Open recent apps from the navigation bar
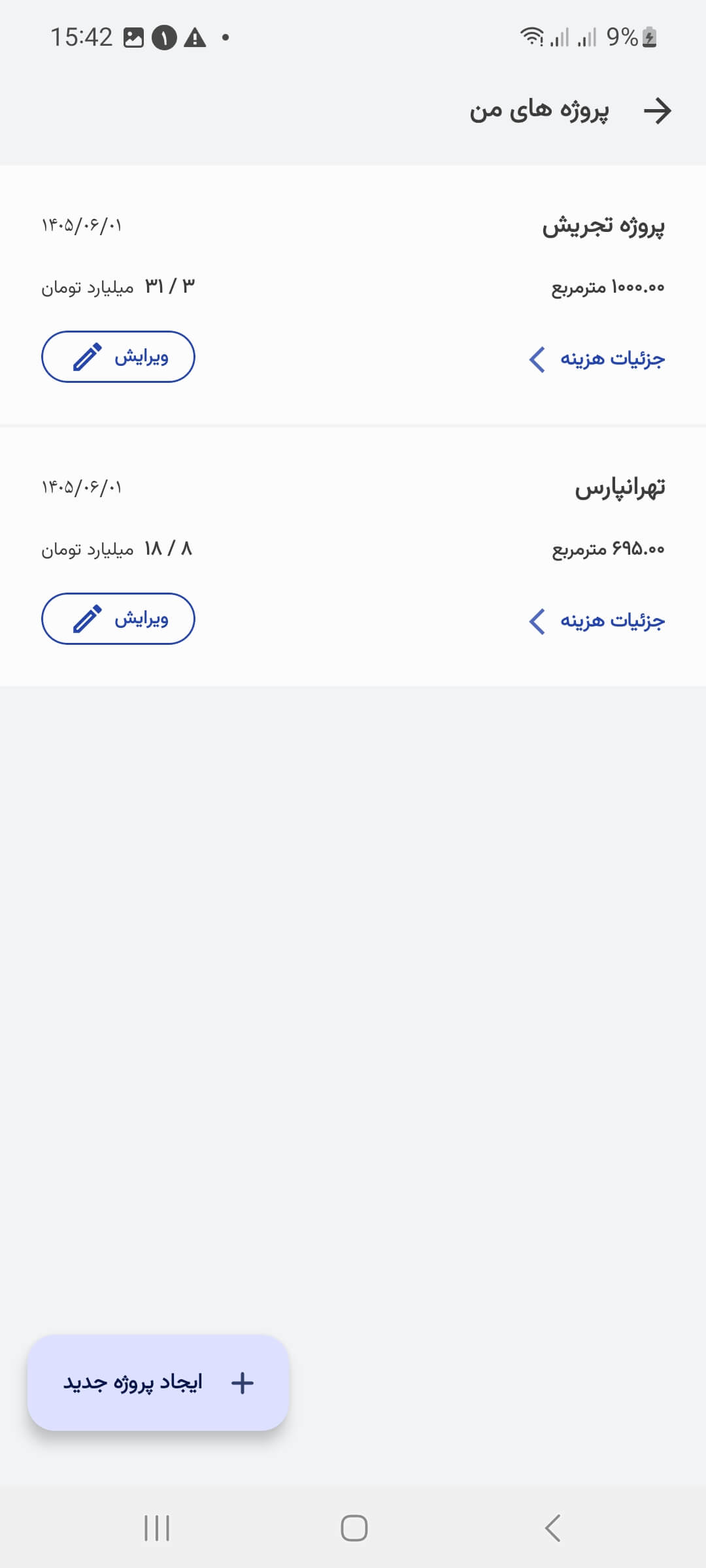The image size is (706, 1568). click(157, 1528)
